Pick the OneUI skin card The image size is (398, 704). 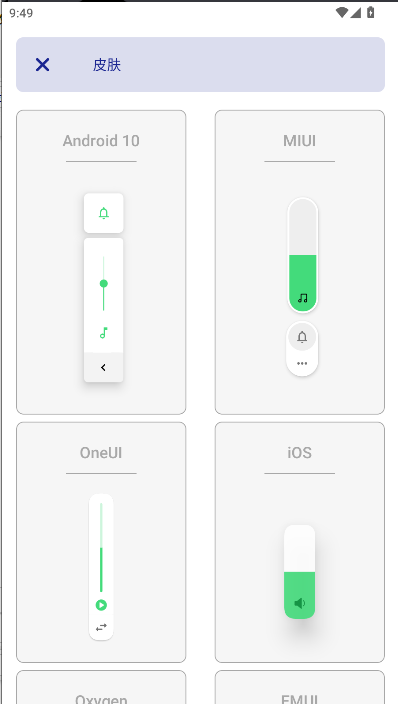click(101, 542)
